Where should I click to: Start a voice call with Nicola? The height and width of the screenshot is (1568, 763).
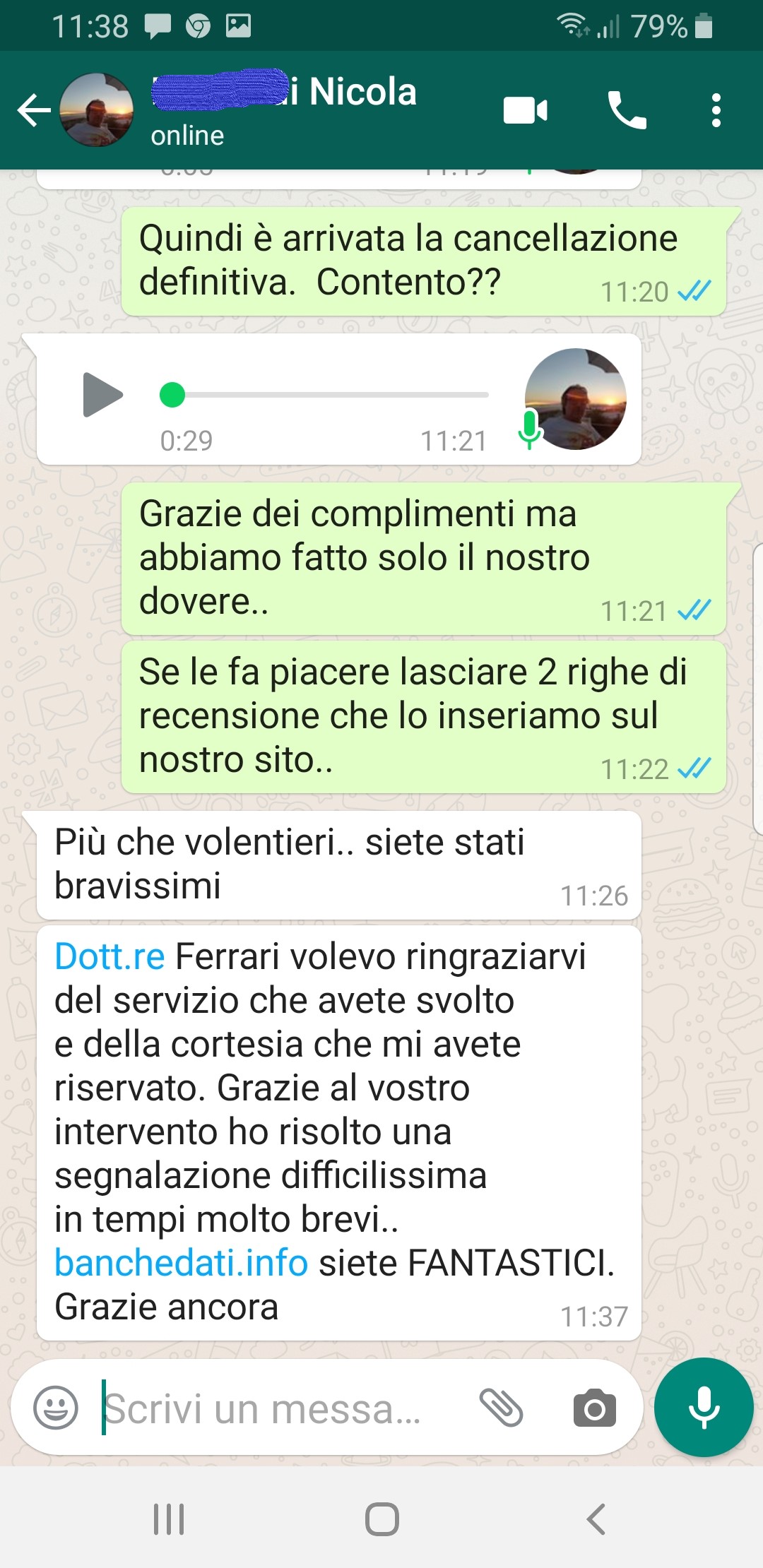(x=627, y=110)
